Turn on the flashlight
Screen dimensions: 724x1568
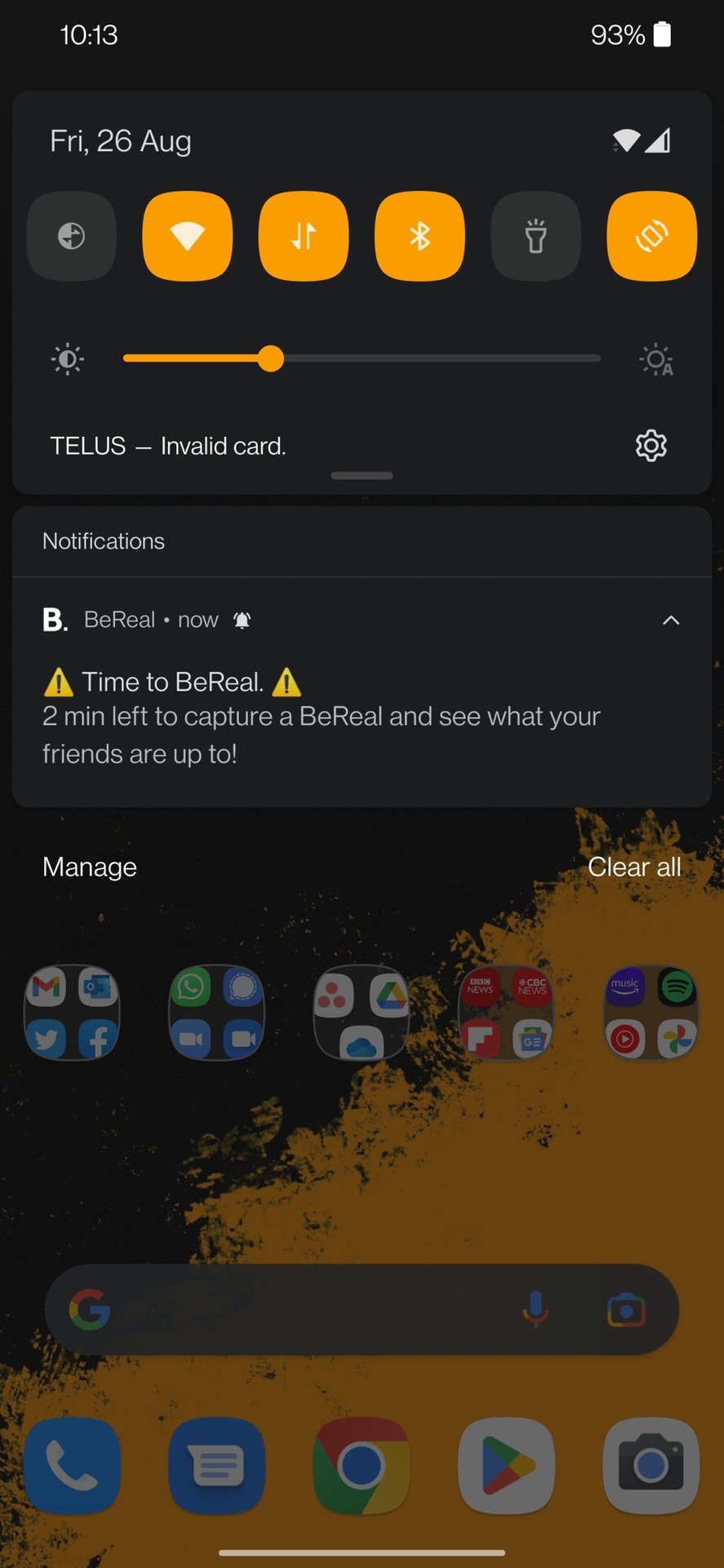[535, 236]
